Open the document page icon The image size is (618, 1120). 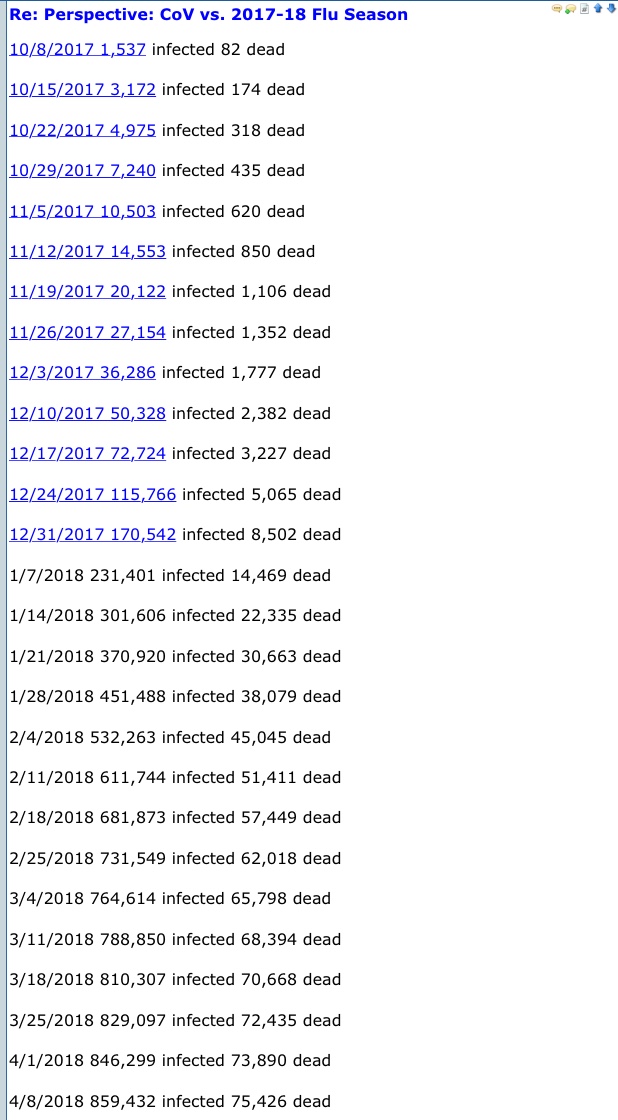click(584, 9)
